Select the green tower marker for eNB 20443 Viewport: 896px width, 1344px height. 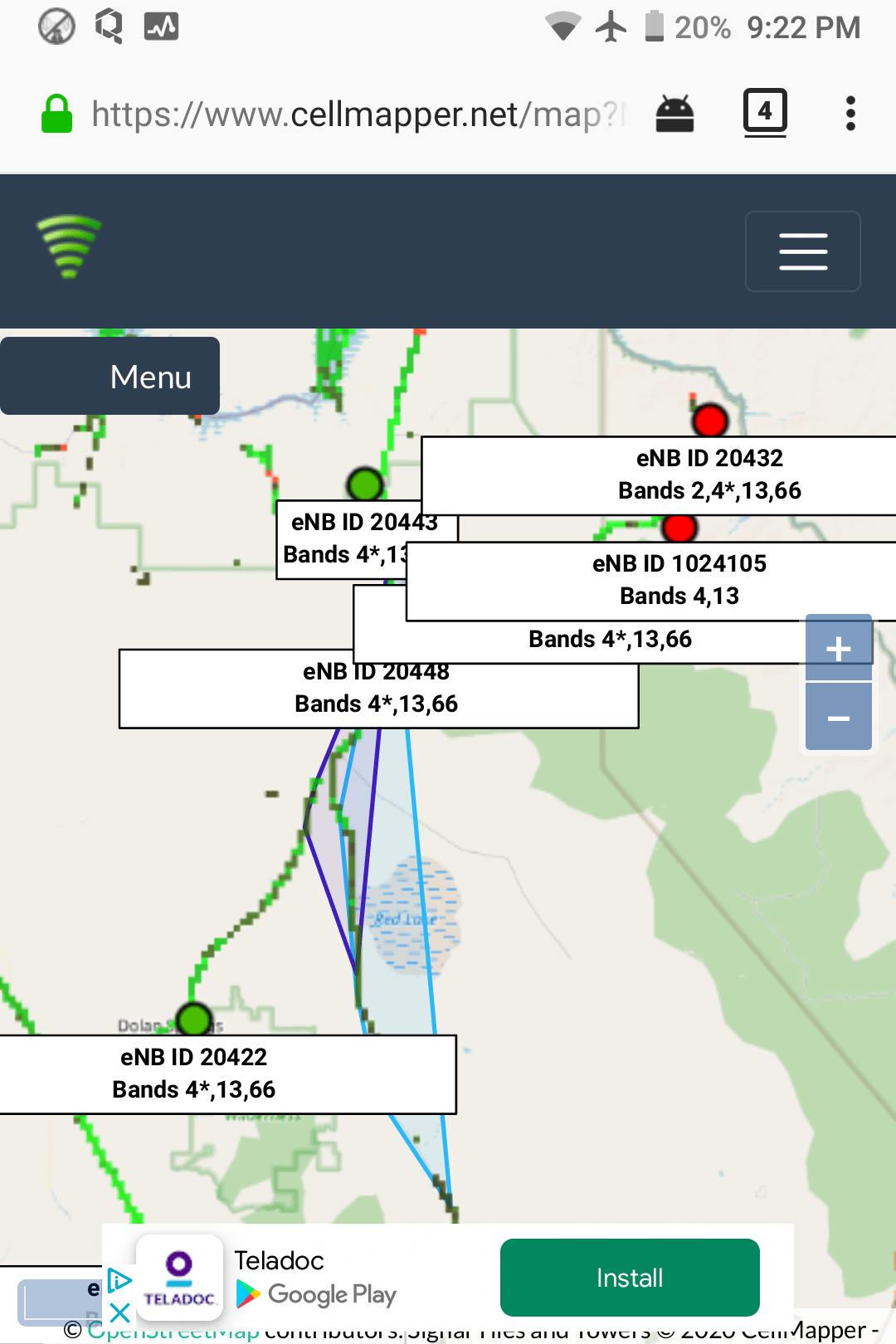click(365, 481)
